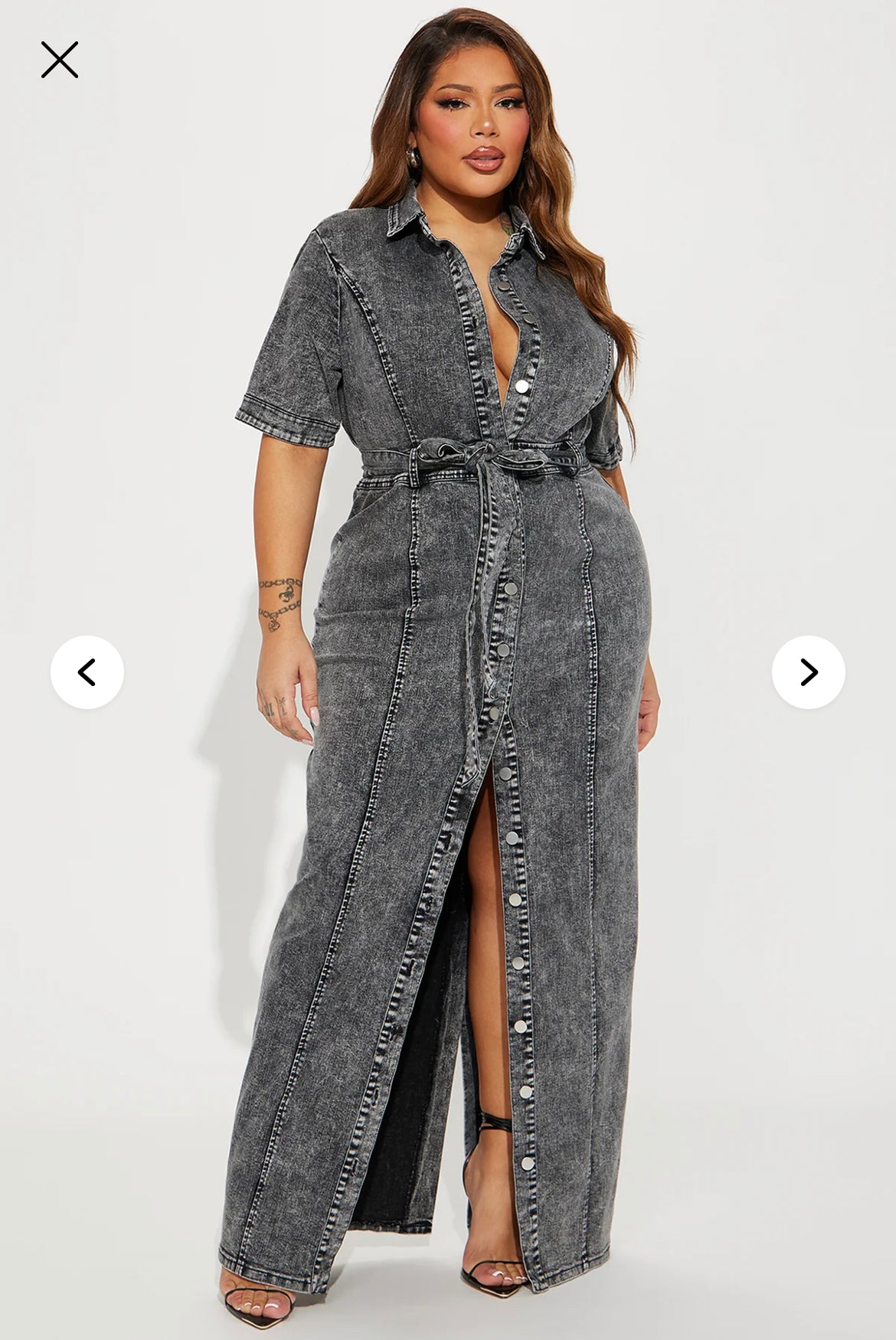Go to the previous product photo

[x=87, y=672]
